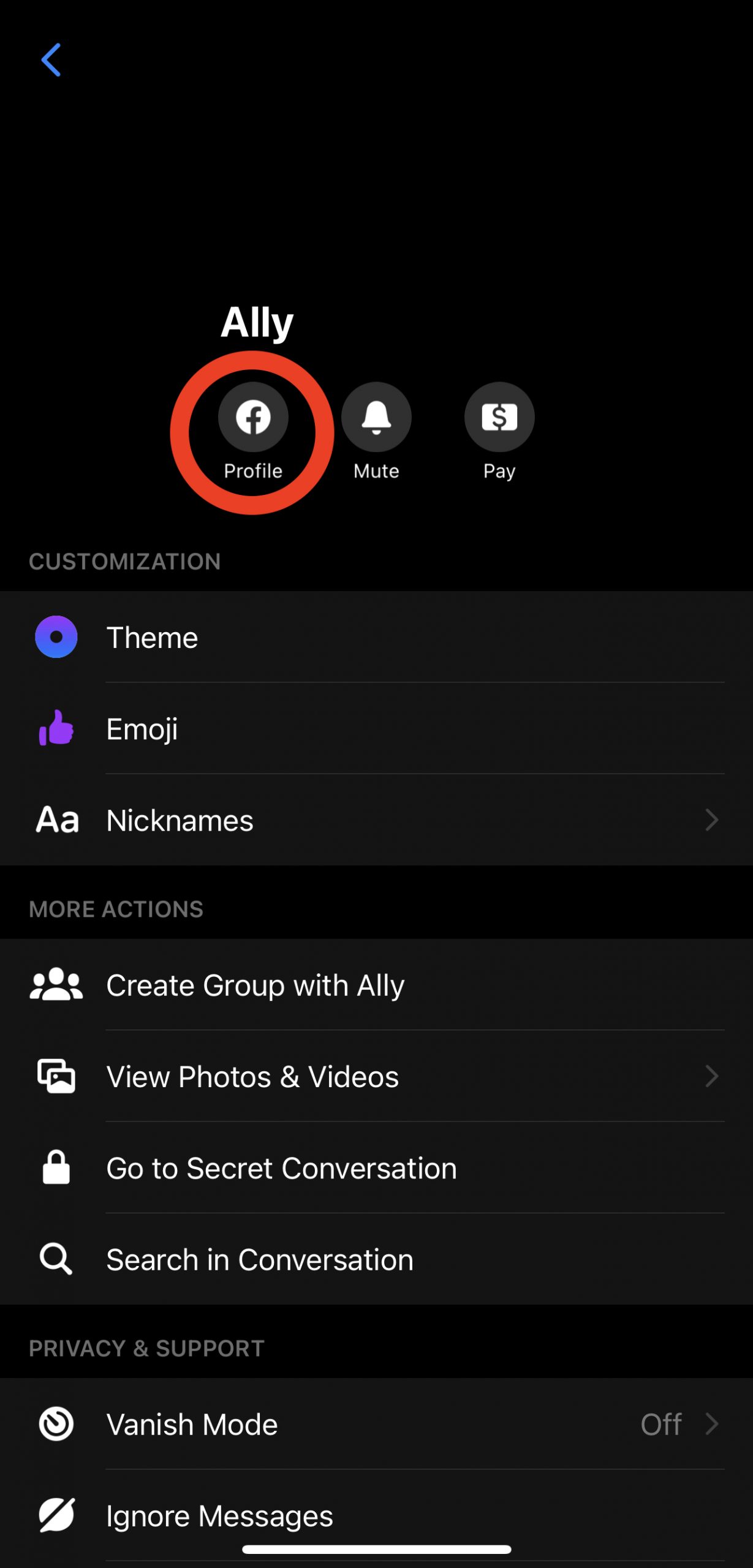Viewport: 753px width, 1568px height.
Task: Tap Search in Conversation
Action: [x=376, y=1259]
